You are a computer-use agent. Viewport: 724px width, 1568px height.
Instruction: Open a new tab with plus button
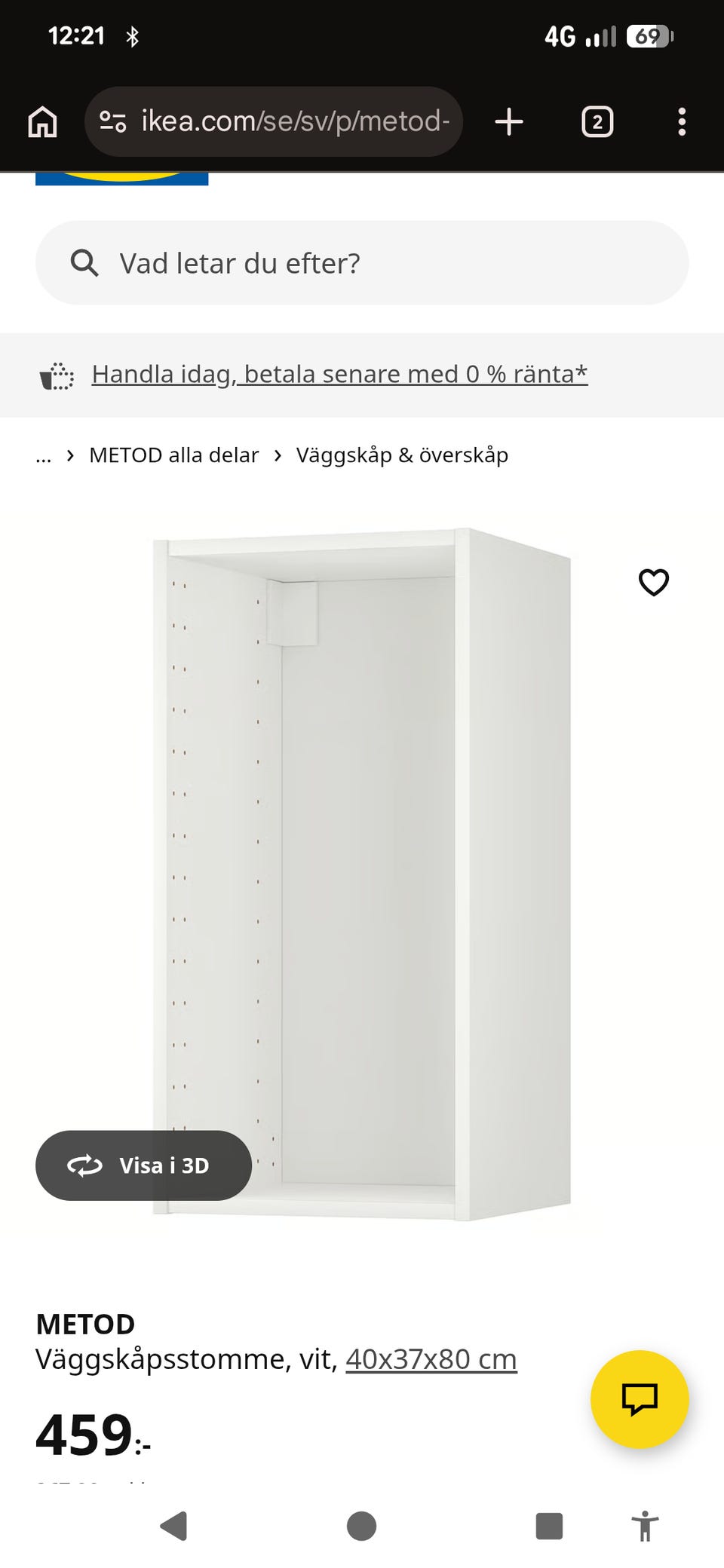(509, 121)
